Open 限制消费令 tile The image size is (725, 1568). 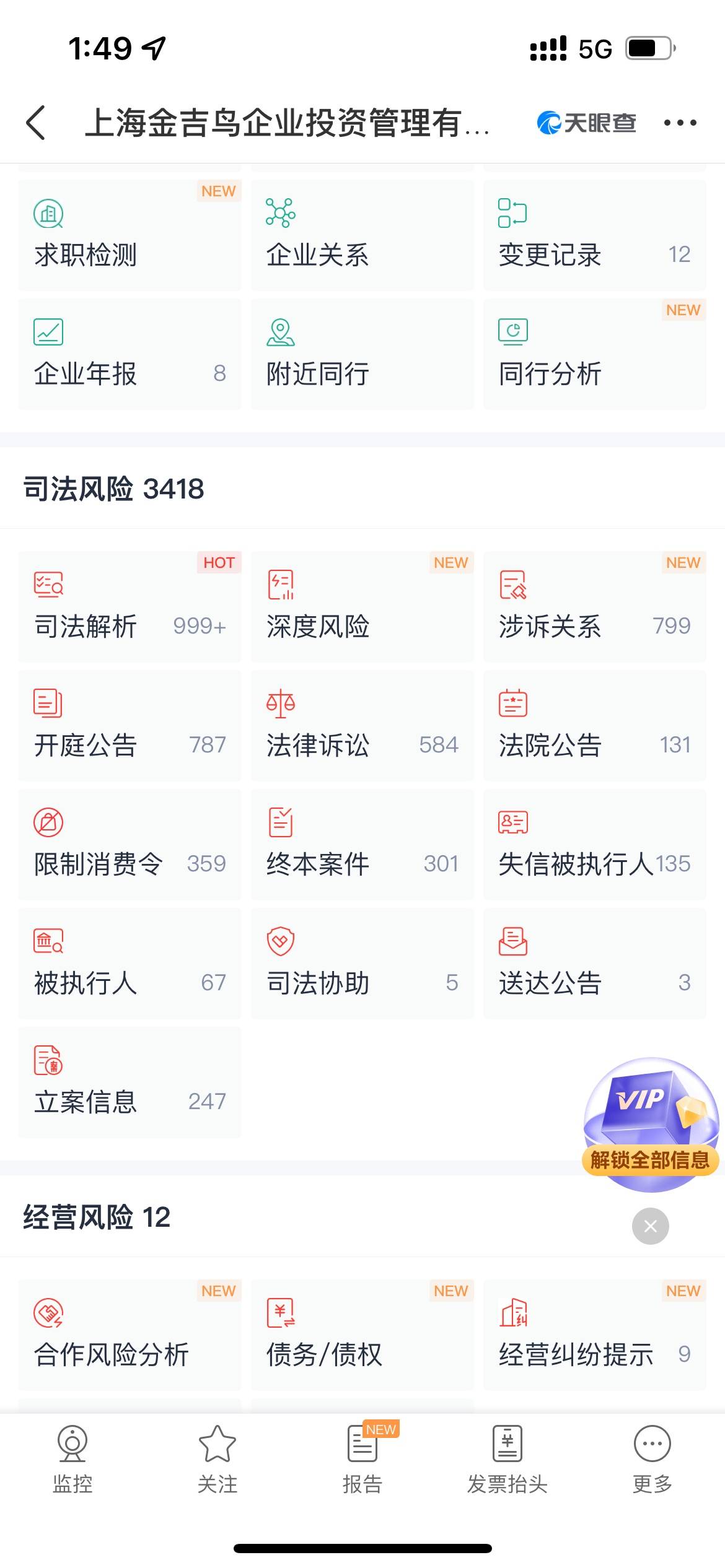129,845
